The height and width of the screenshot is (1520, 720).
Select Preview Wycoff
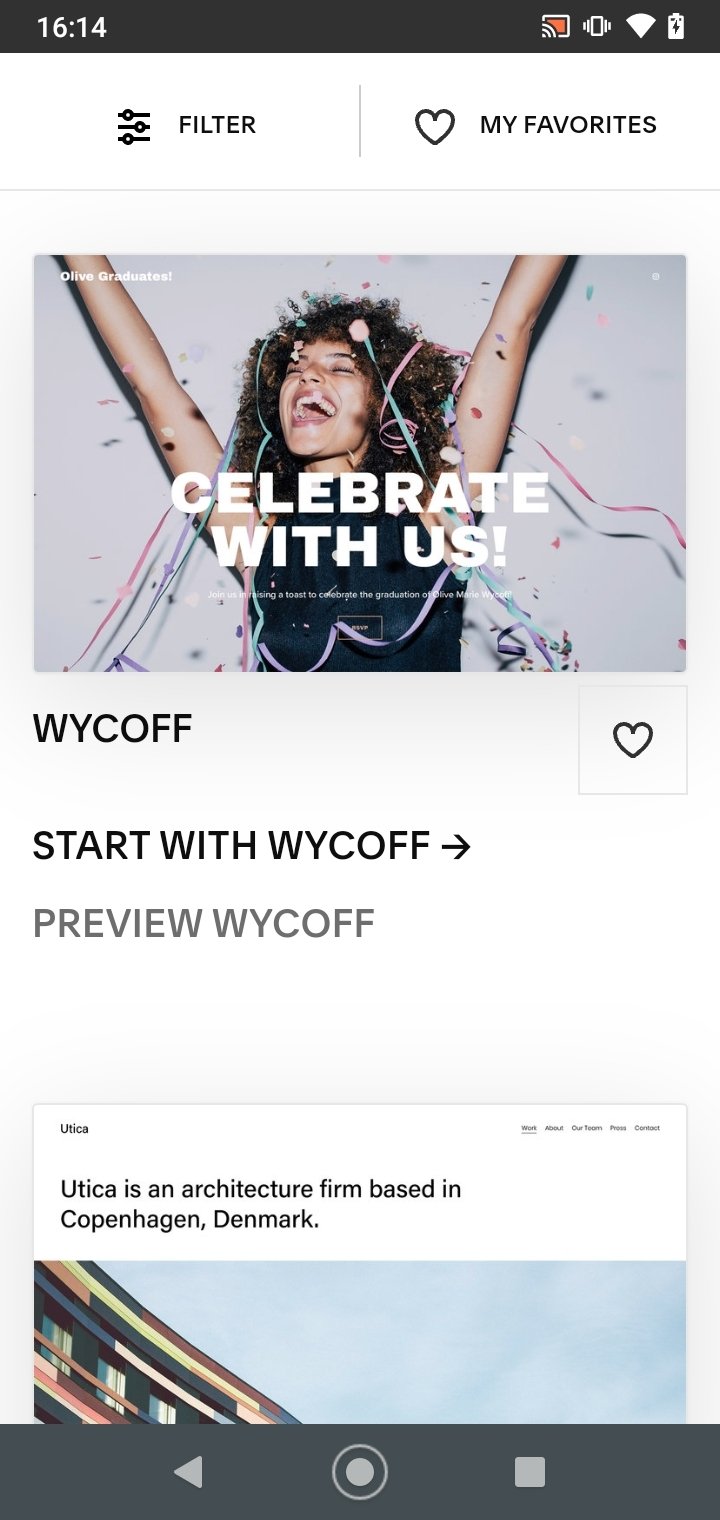click(204, 924)
